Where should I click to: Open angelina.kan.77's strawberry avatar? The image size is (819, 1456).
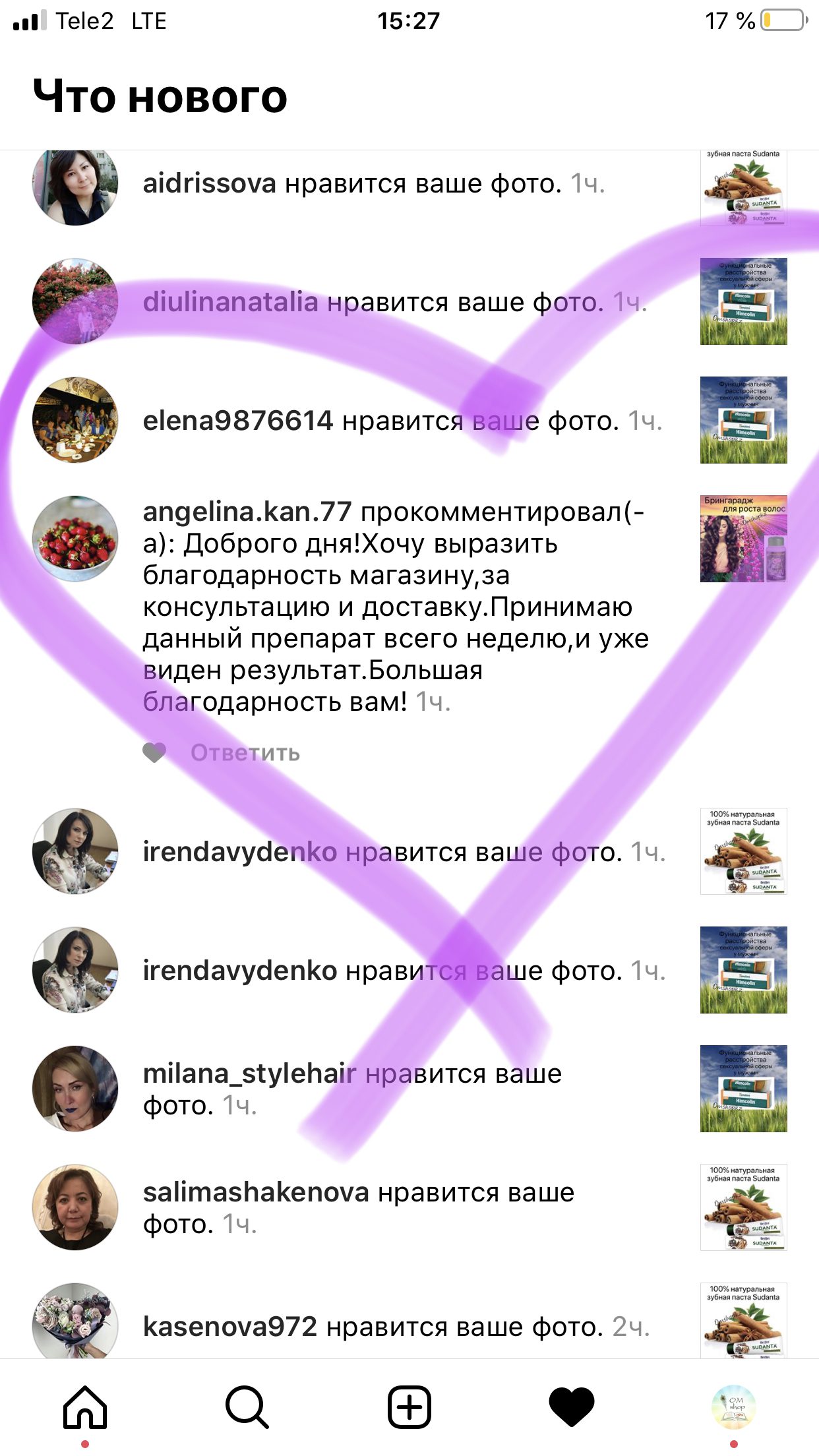(75, 539)
